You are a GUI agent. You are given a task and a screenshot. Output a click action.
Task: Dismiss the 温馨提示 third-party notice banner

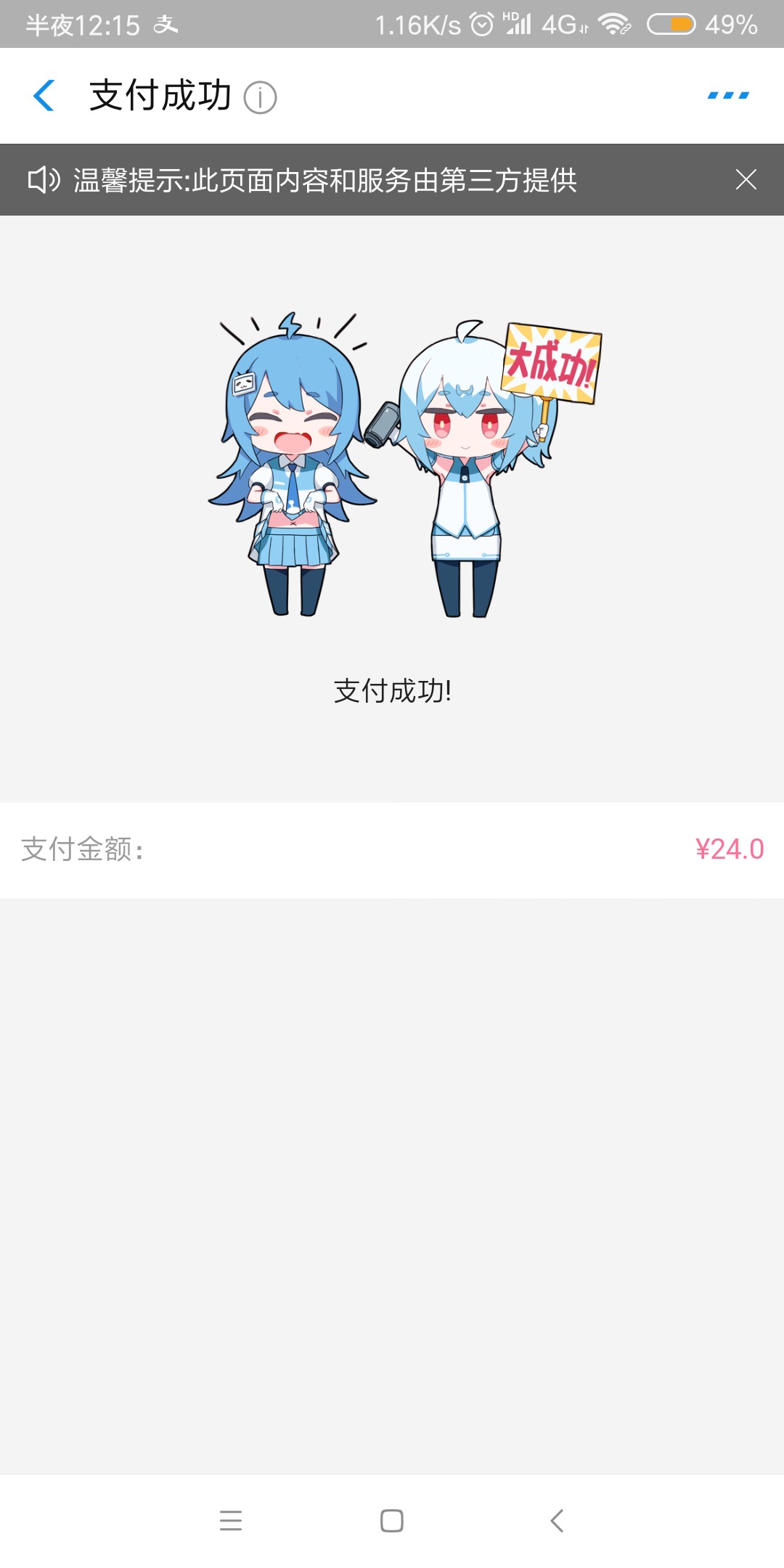[746, 179]
